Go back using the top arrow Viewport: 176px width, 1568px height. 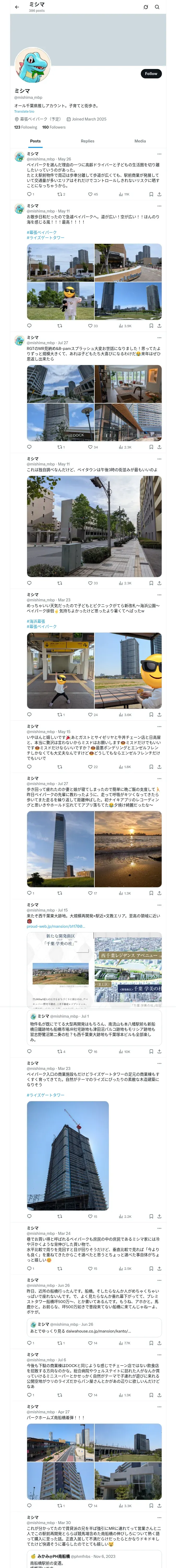point(17,7)
